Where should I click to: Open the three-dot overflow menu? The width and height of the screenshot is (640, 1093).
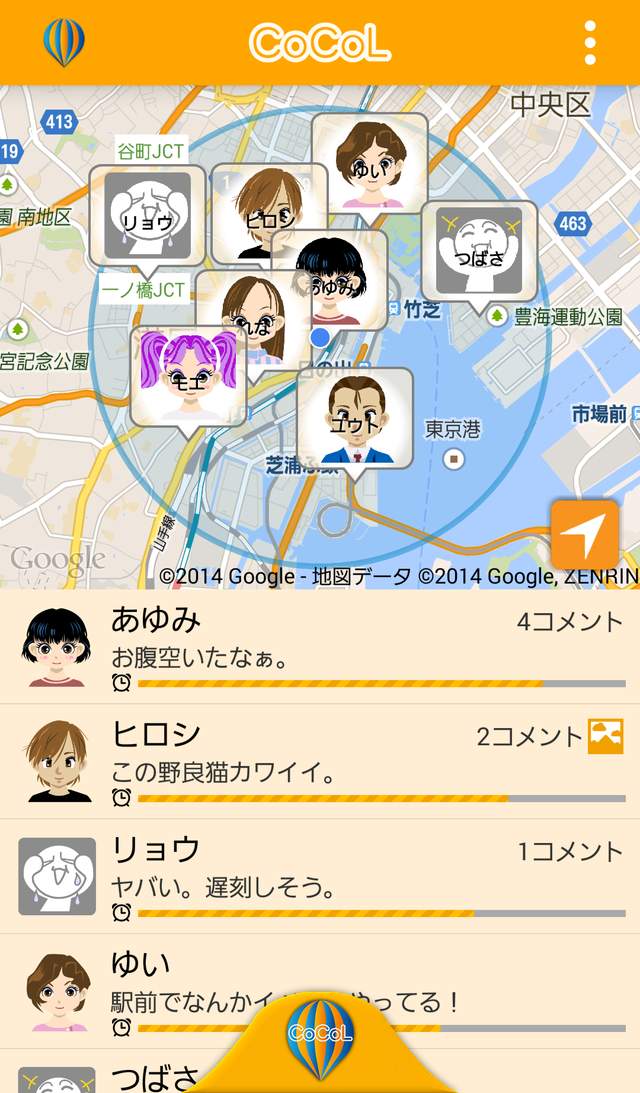tap(590, 42)
